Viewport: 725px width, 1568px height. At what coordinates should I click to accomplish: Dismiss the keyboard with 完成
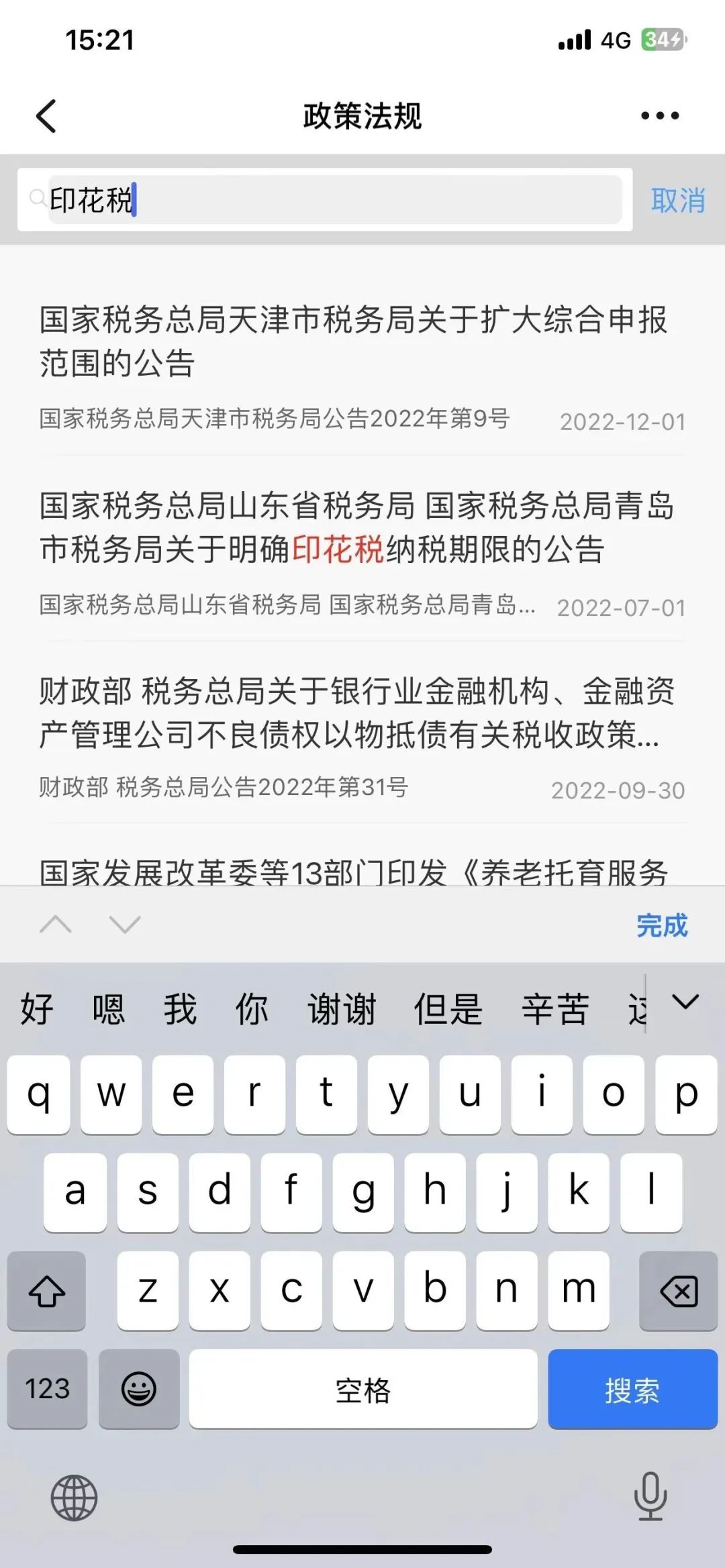point(662,925)
